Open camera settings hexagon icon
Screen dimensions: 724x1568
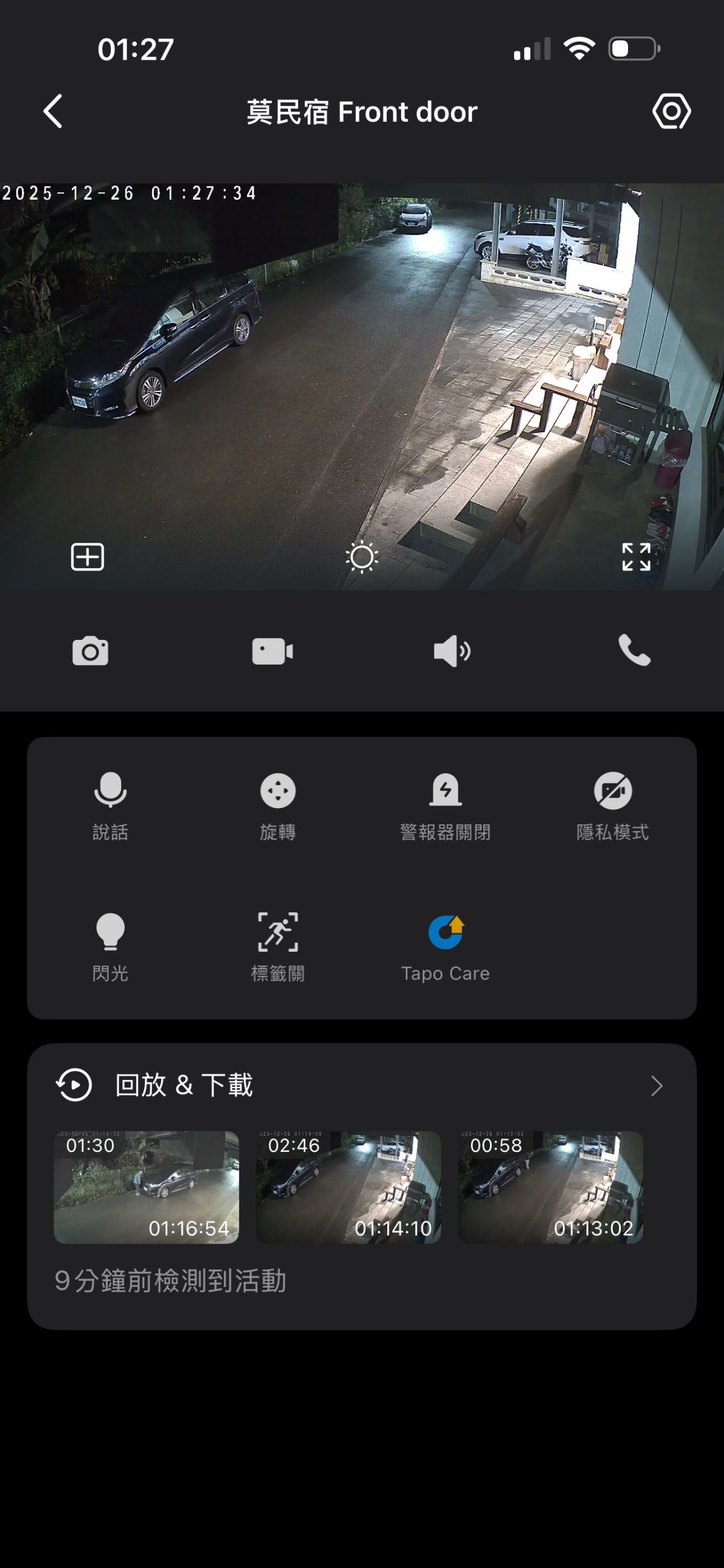click(x=671, y=112)
